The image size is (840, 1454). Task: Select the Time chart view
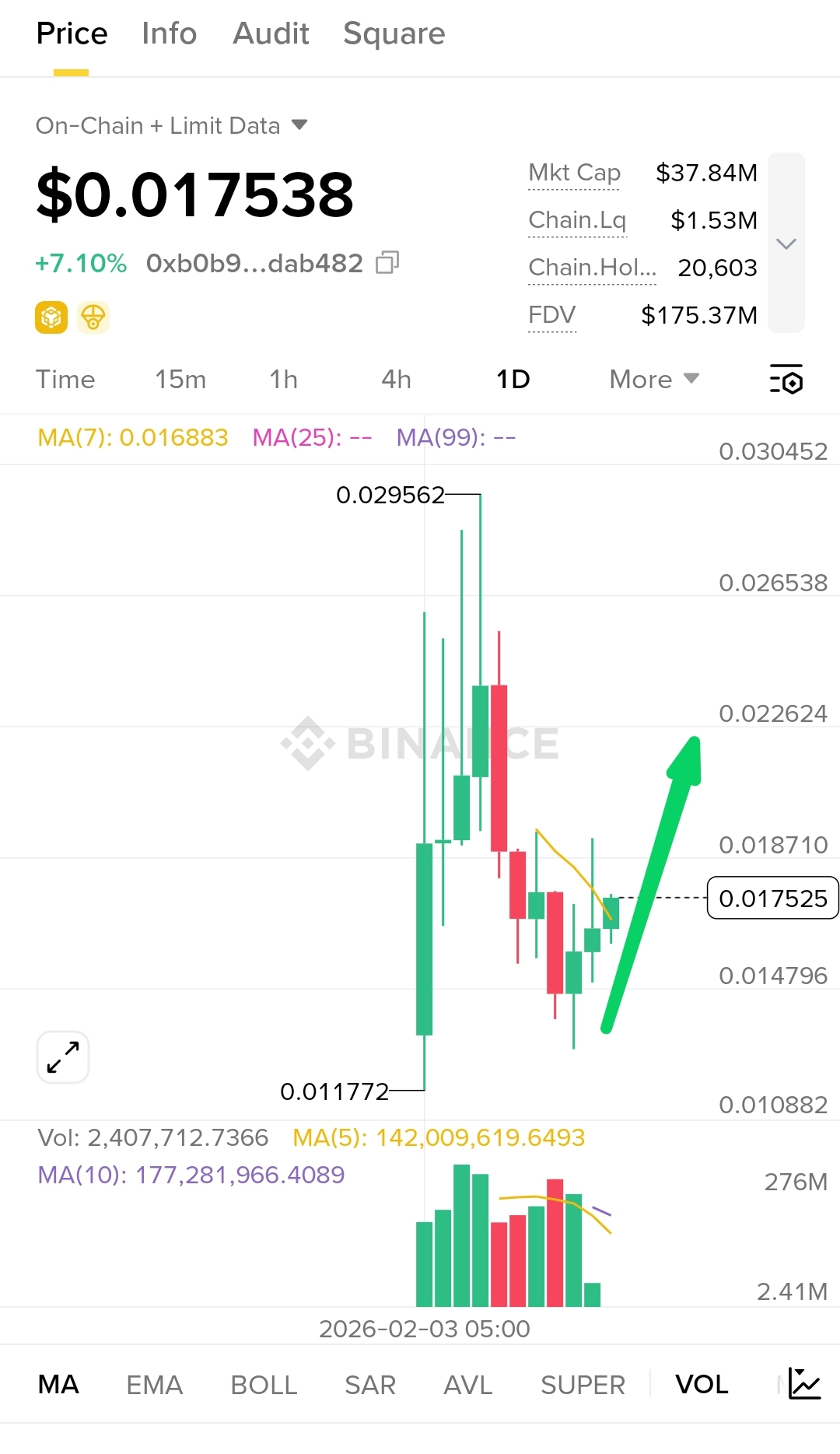[65, 380]
